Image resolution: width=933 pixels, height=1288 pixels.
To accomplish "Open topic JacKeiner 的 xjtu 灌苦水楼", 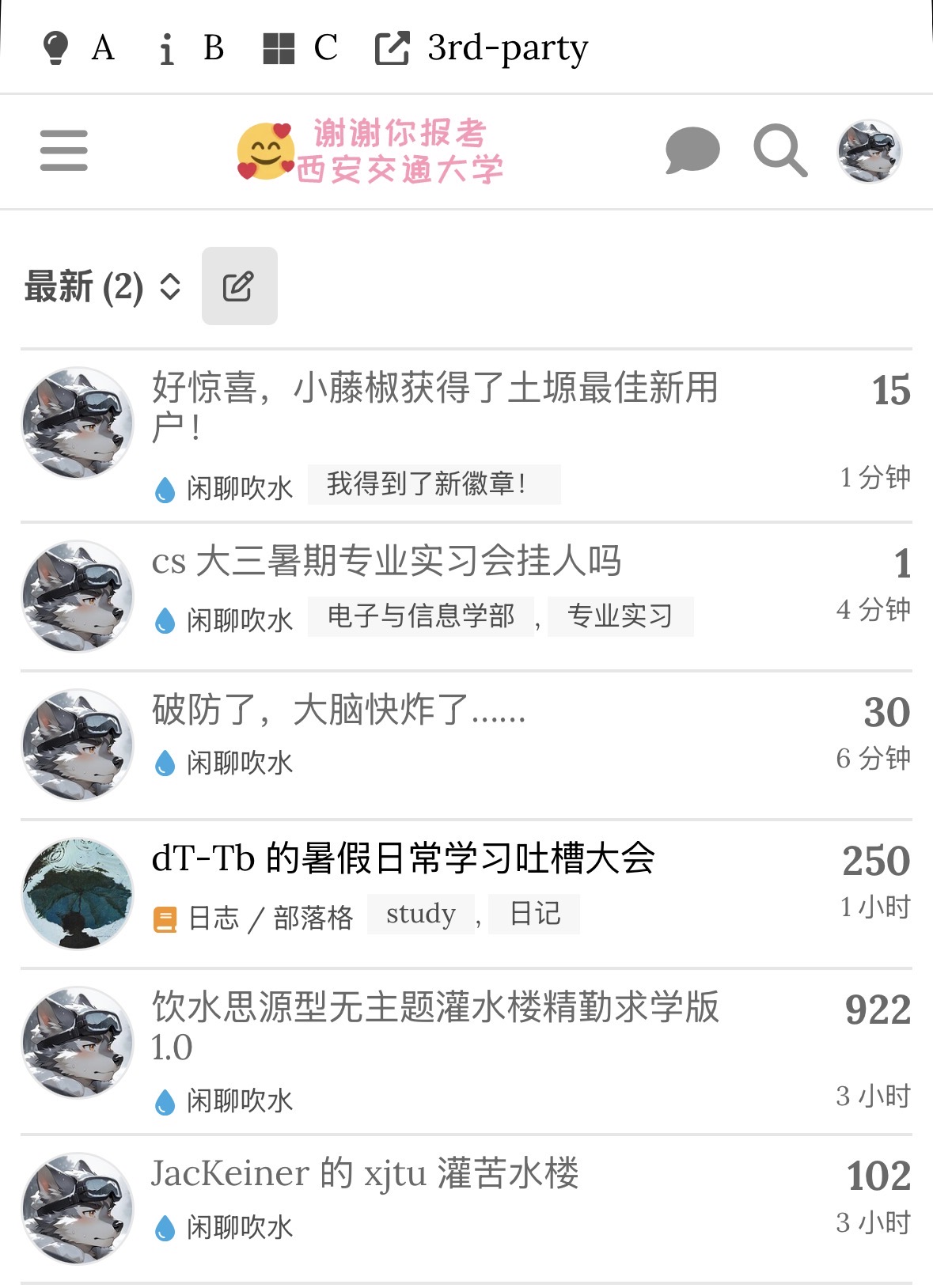I will [365, 1172].
